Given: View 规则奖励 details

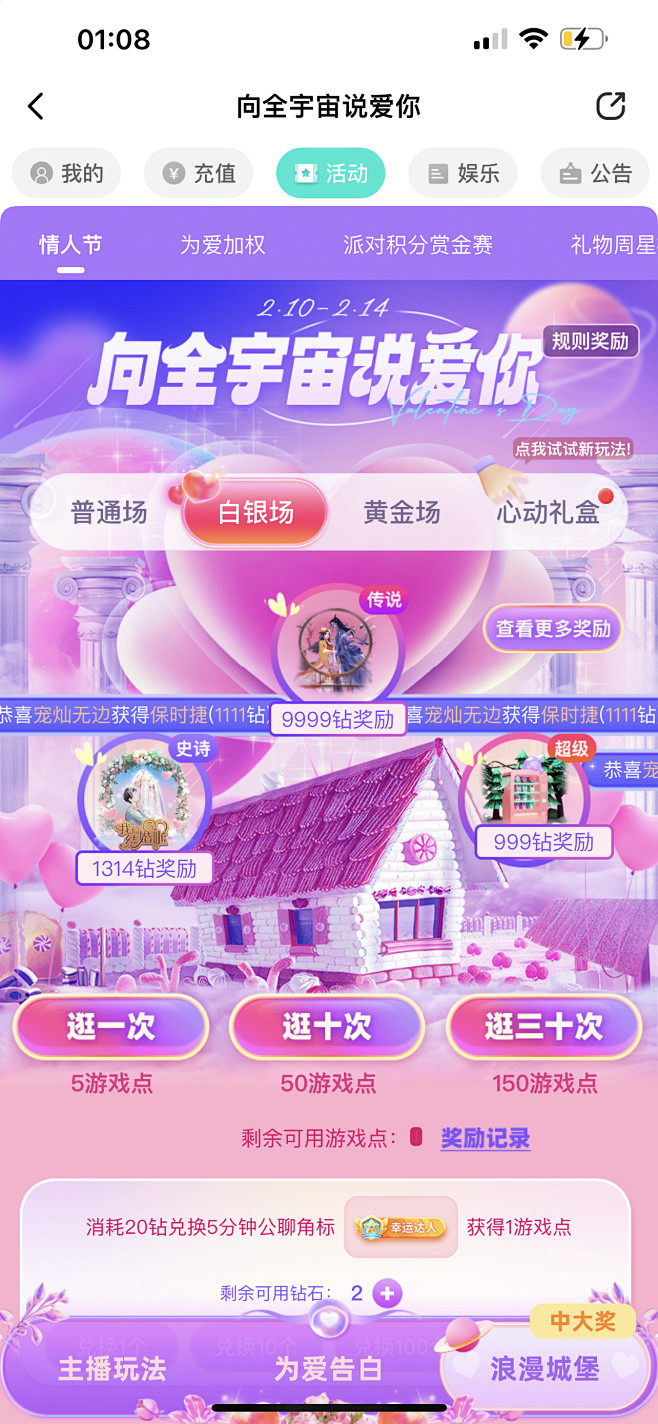Looking at the screenshot, I should coord(590,341).
